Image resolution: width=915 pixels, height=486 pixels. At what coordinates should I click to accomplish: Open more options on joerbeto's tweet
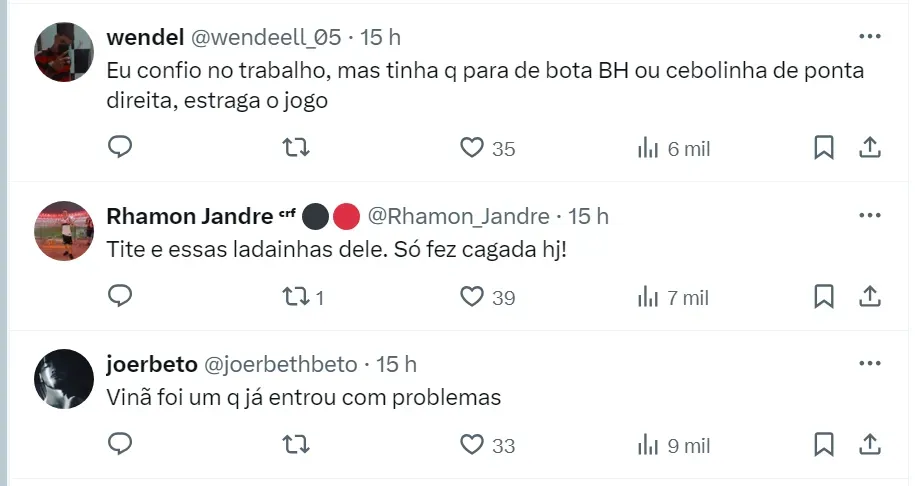tap(870, 363)
